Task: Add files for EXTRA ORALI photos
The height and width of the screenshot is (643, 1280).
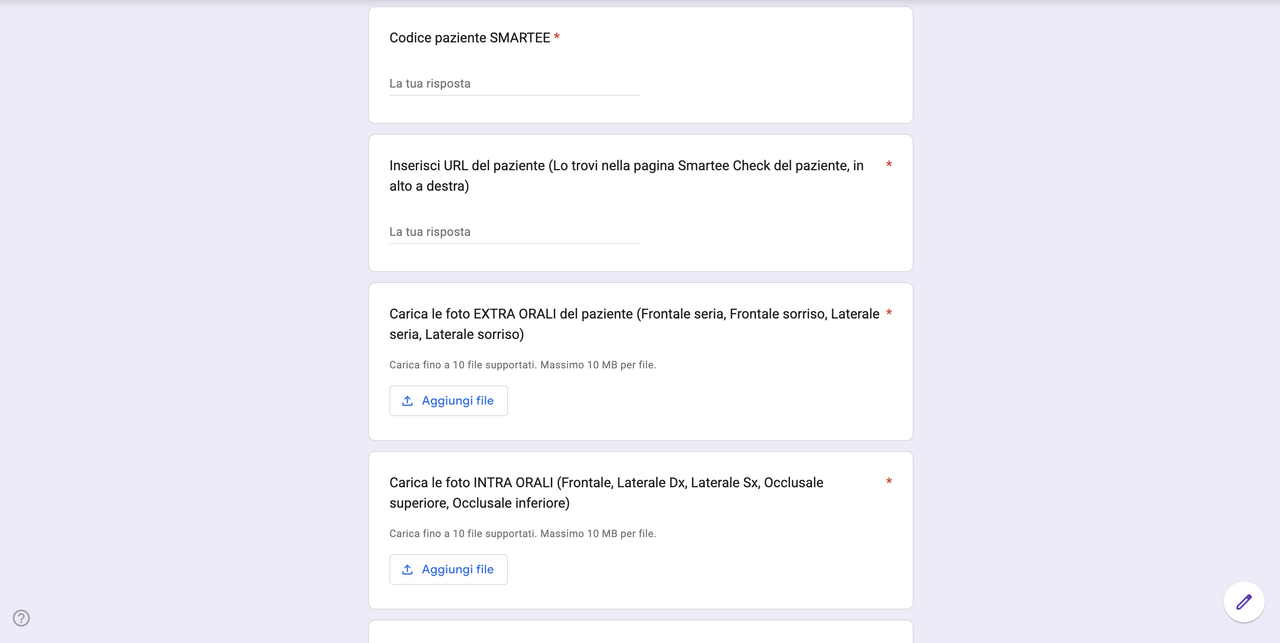Action: pos(448,401)
